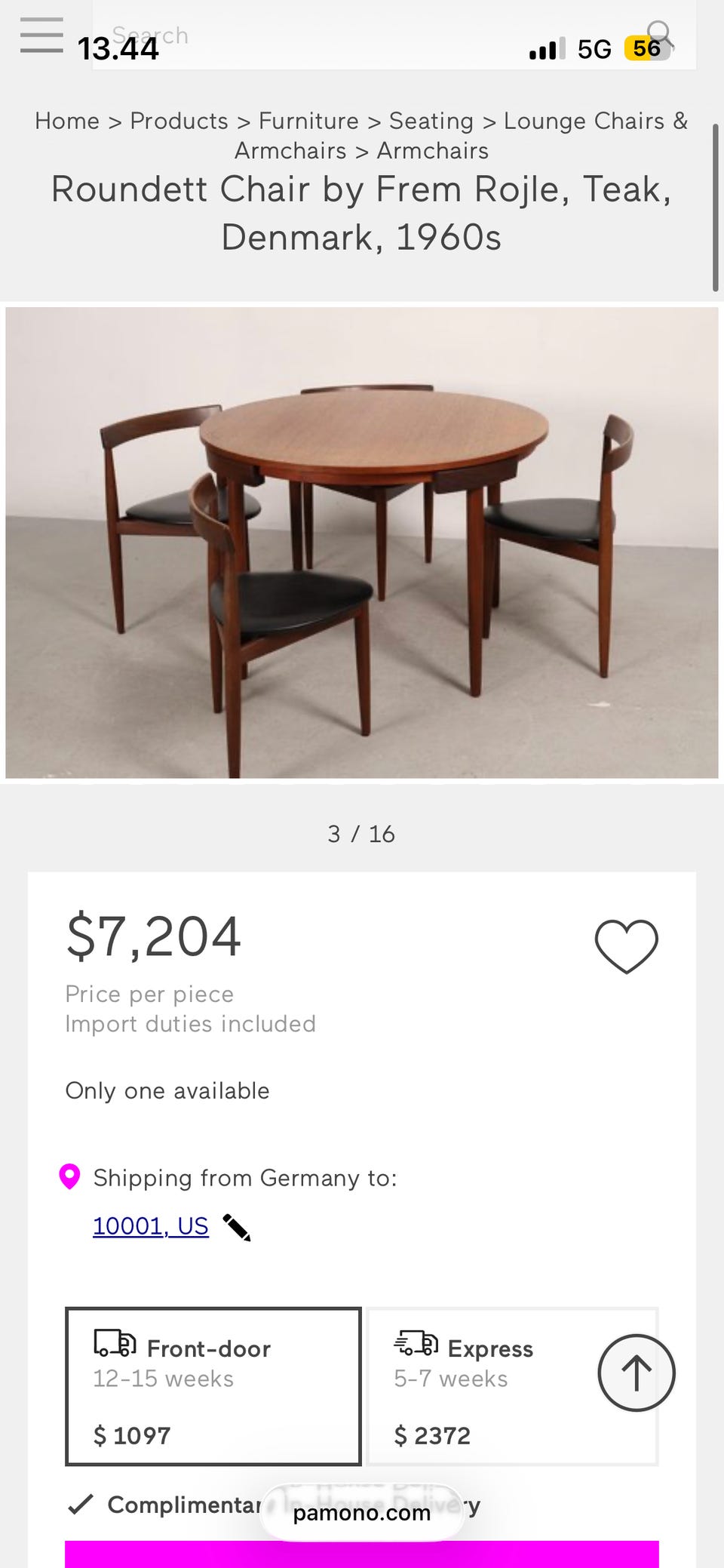Select Front-door shipping option
The image size is (724, 1568).
point(213,1386)
